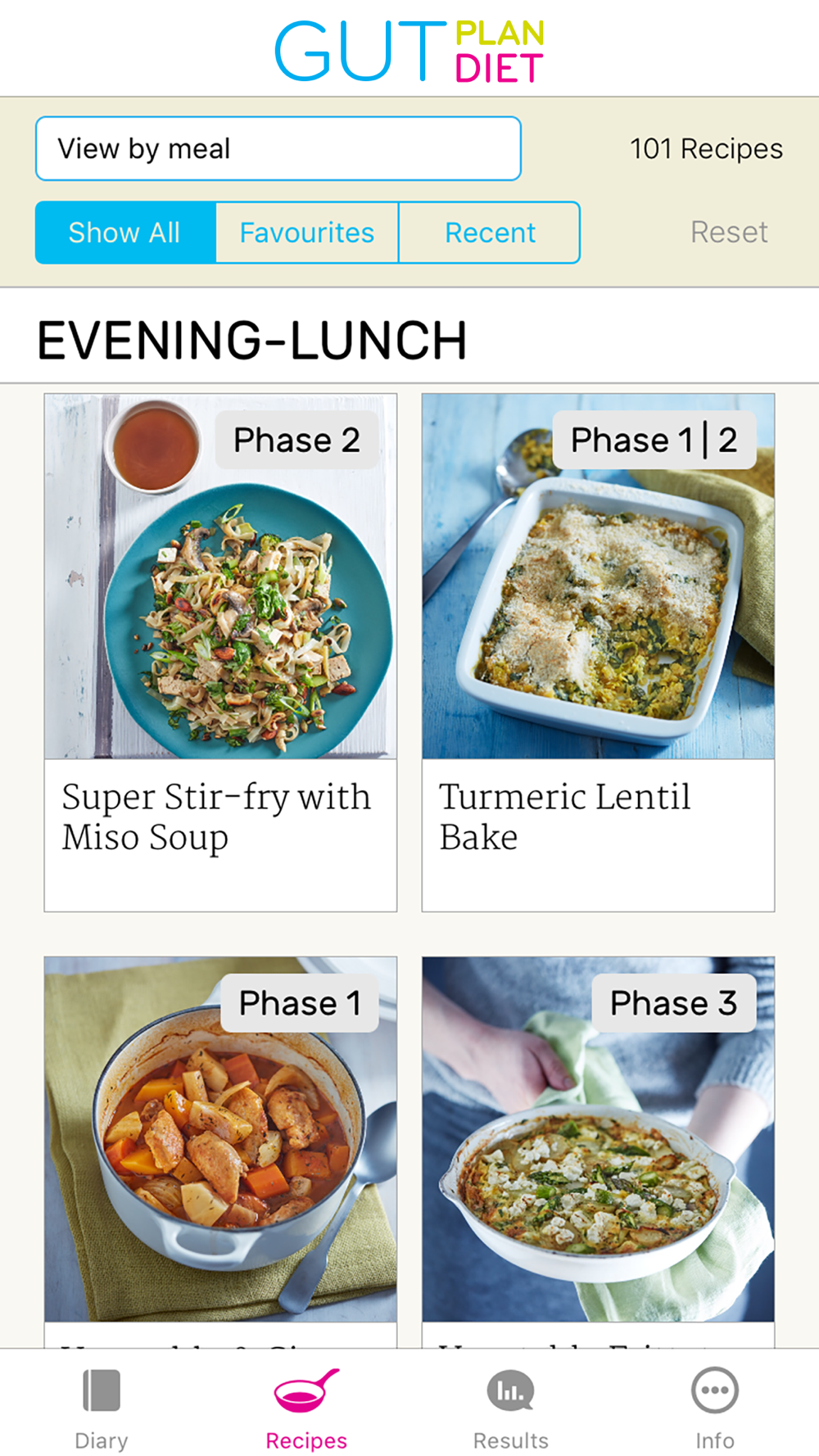
Task: Show Recent recipes
Action: click(490, 233)
